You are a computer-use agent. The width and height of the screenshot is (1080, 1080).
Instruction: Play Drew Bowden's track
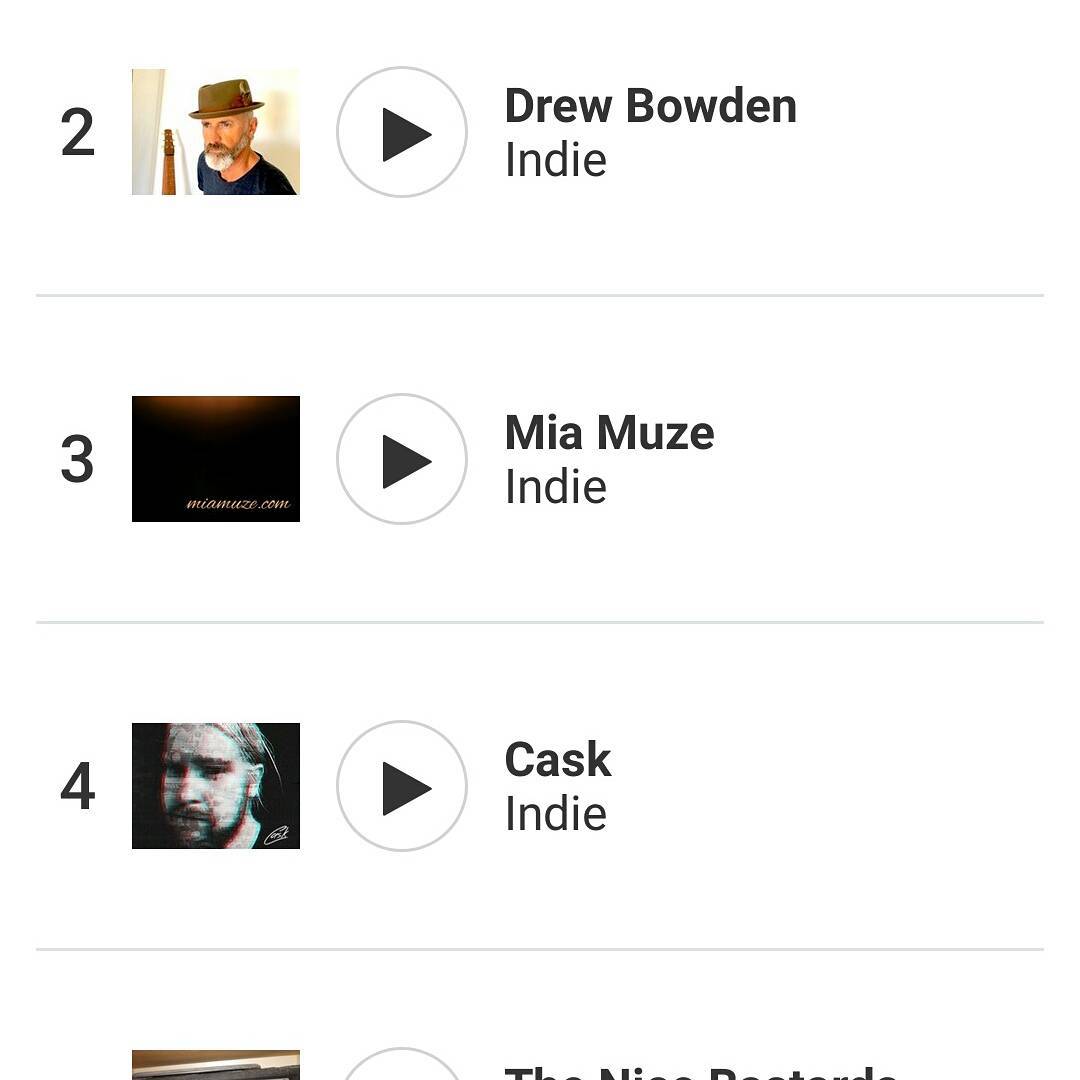(x=401, y=132)
